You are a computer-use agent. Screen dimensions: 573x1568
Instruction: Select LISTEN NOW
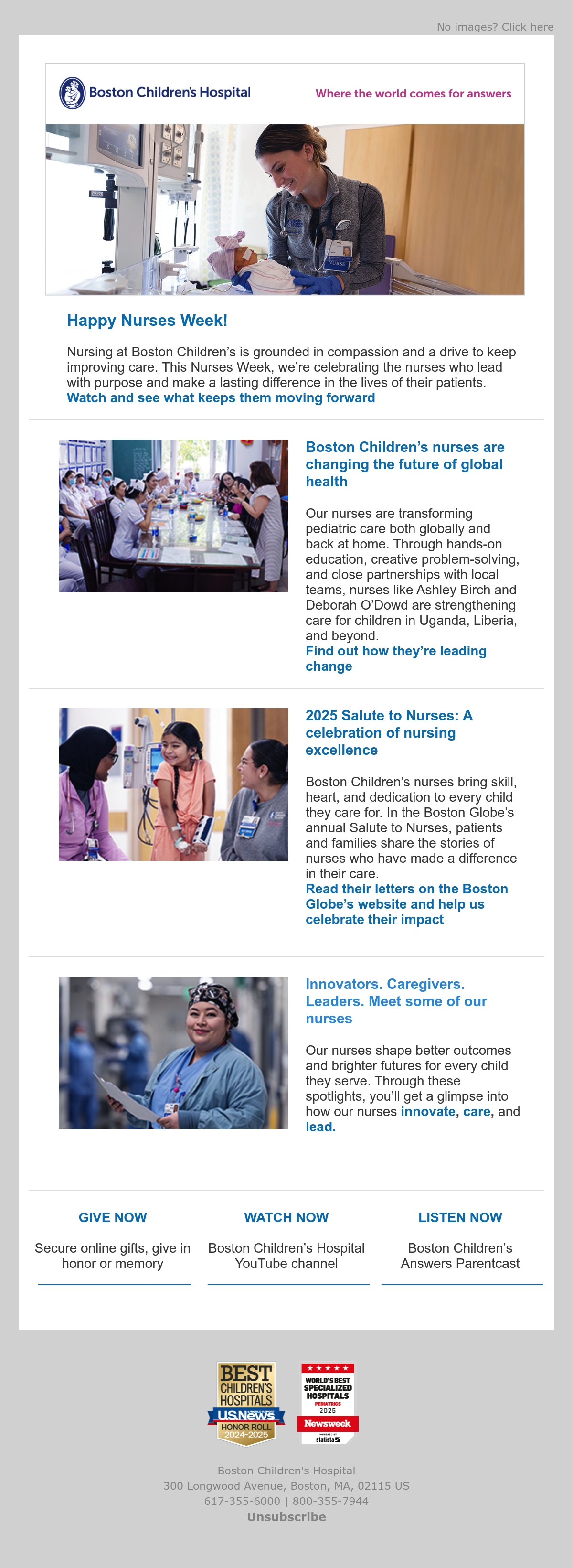click(x=460, y=1217)
